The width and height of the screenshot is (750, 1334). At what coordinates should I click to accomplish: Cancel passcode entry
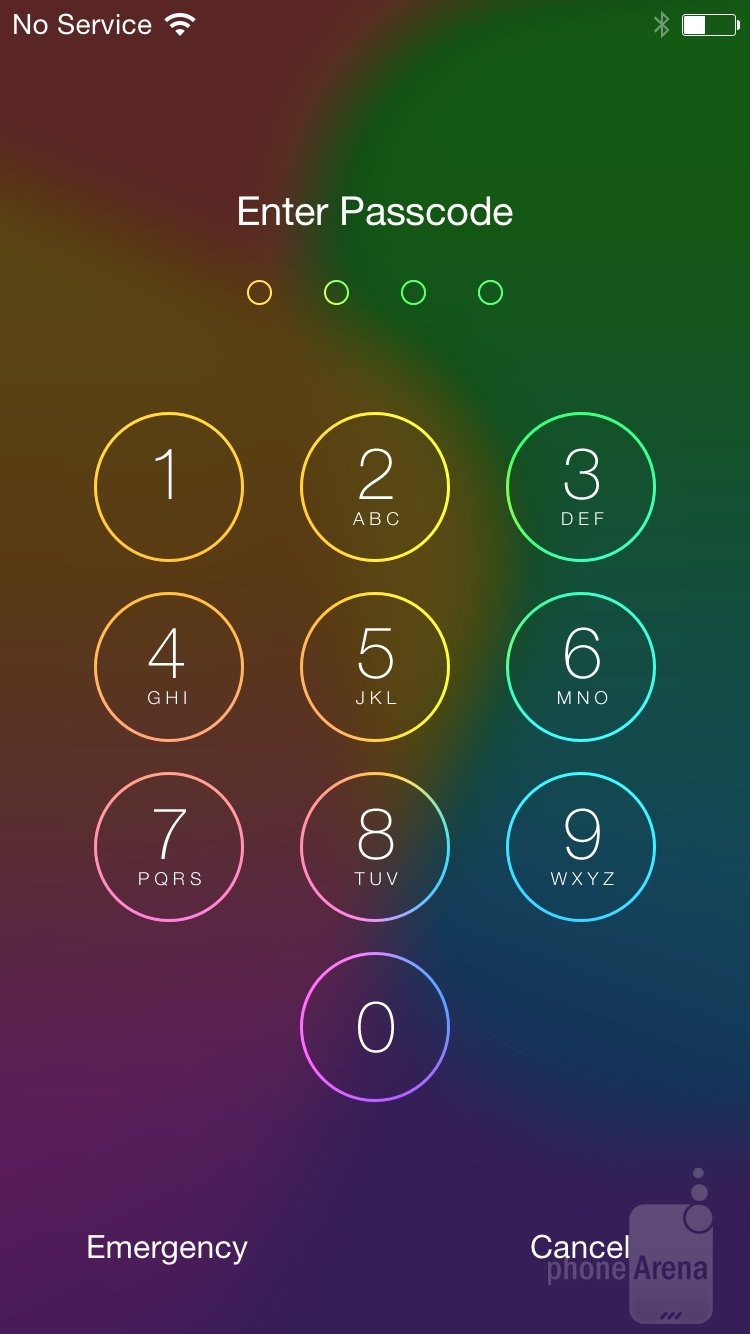579,1246
